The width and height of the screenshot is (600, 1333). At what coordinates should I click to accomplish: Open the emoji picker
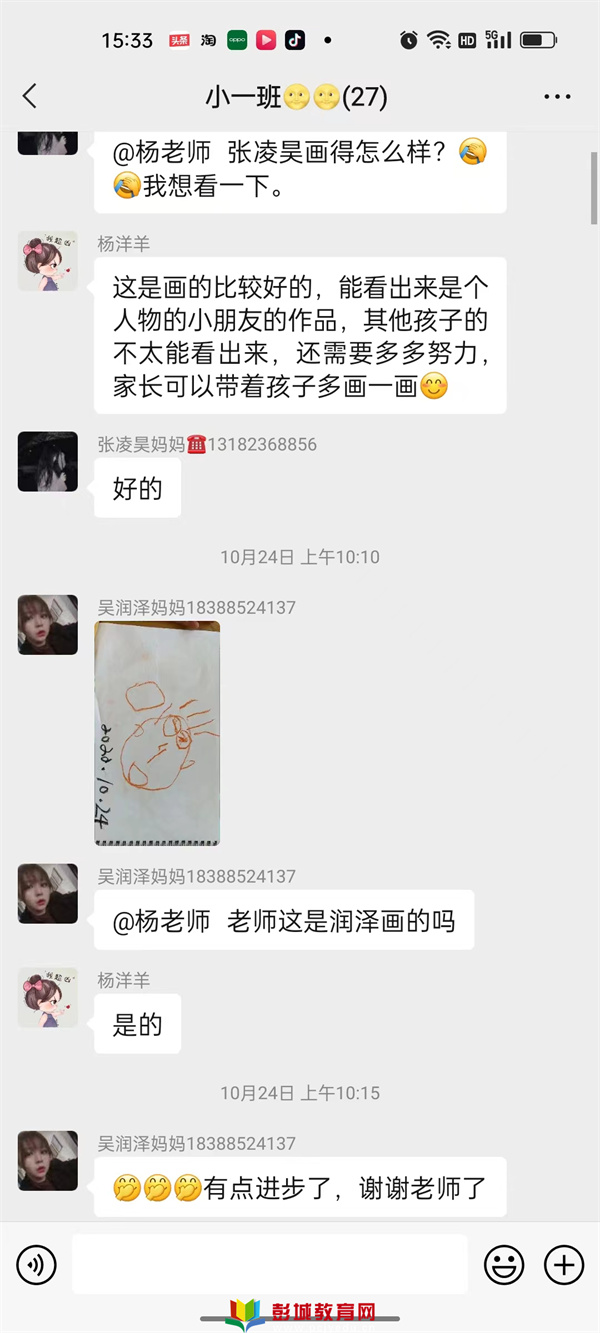[x=504, y=1265]
